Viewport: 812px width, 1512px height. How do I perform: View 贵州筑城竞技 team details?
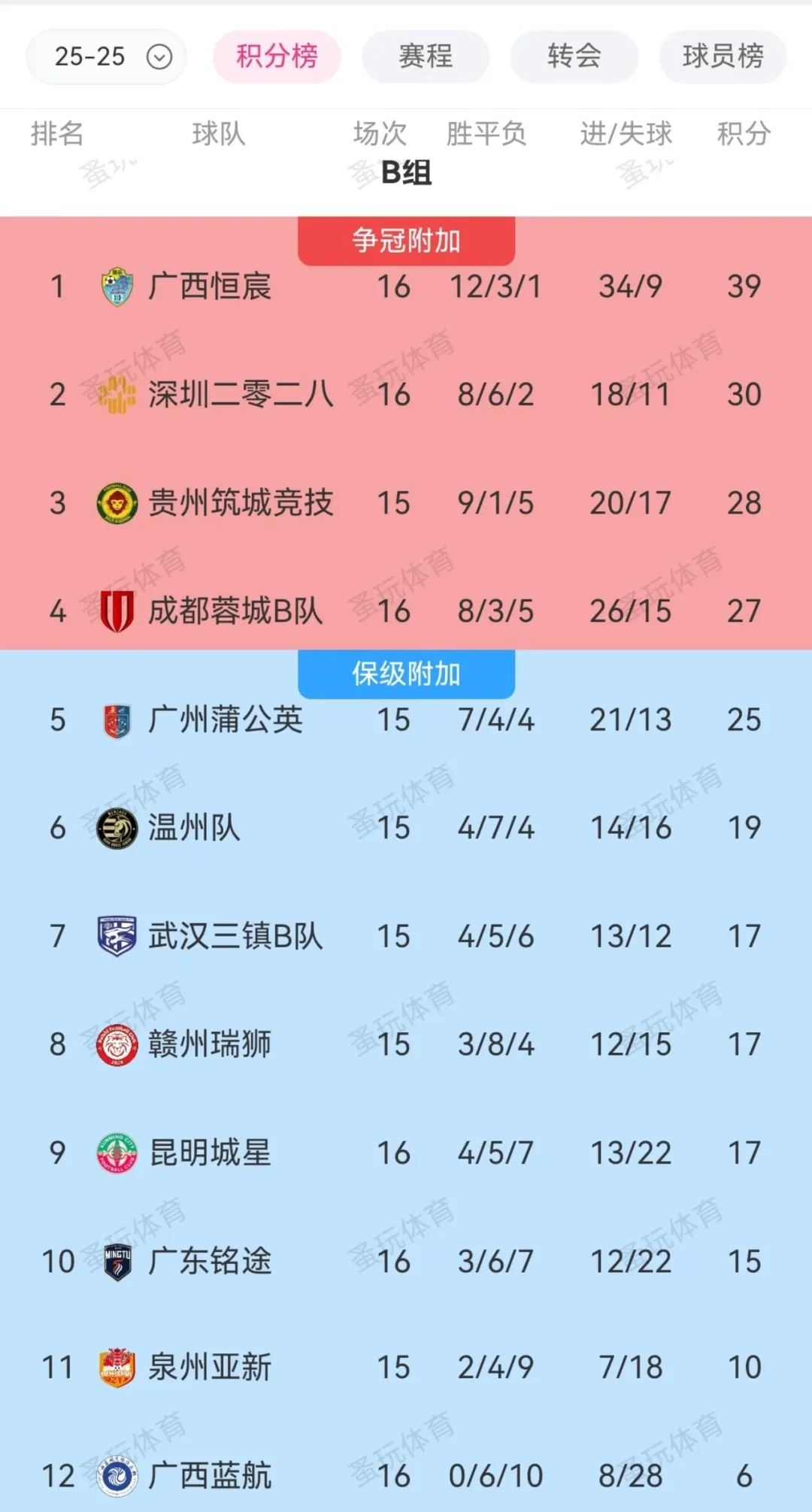[x=406, y=503]
